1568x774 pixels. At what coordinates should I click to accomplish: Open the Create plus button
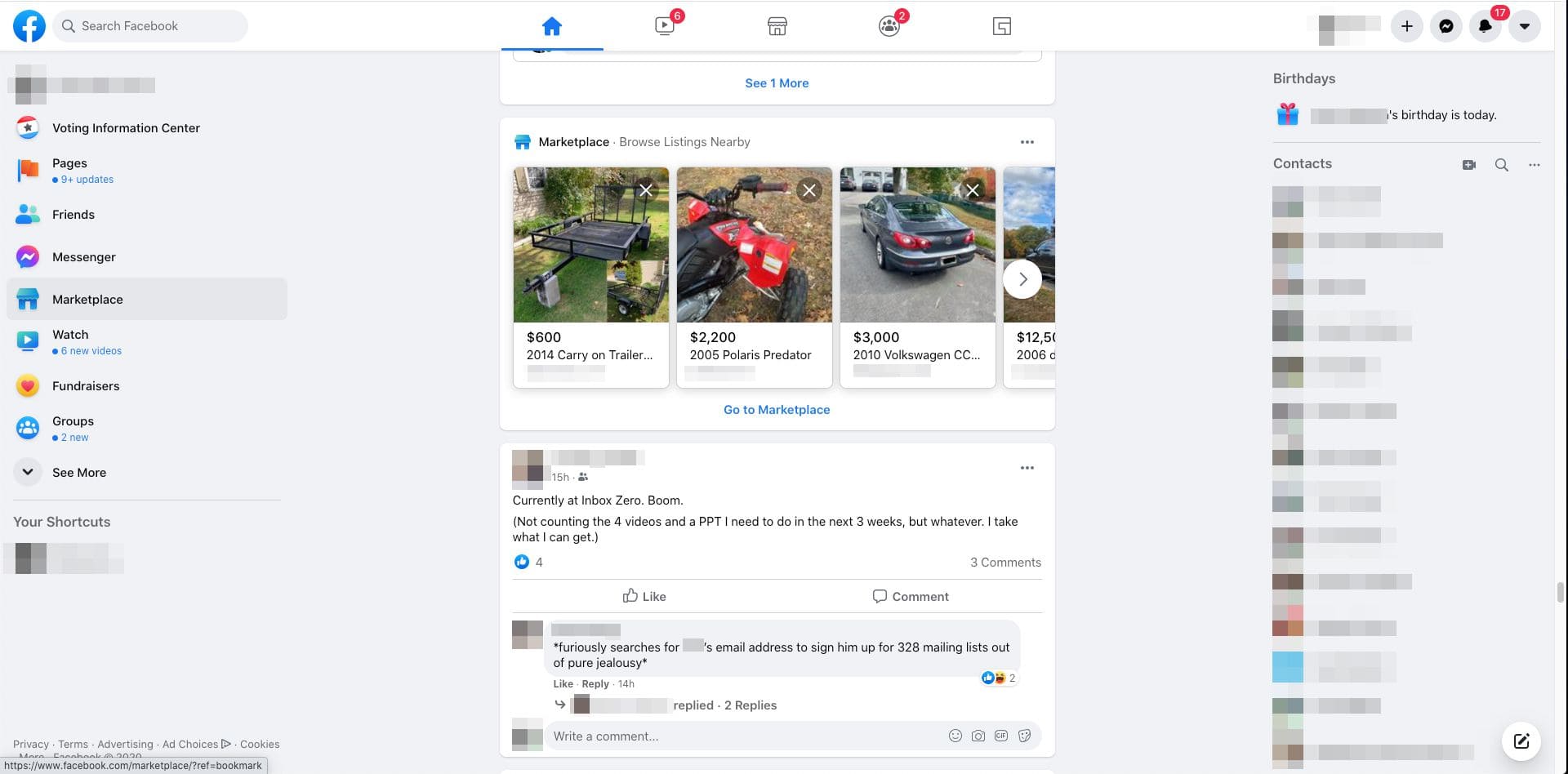[x=1406, y=26]
